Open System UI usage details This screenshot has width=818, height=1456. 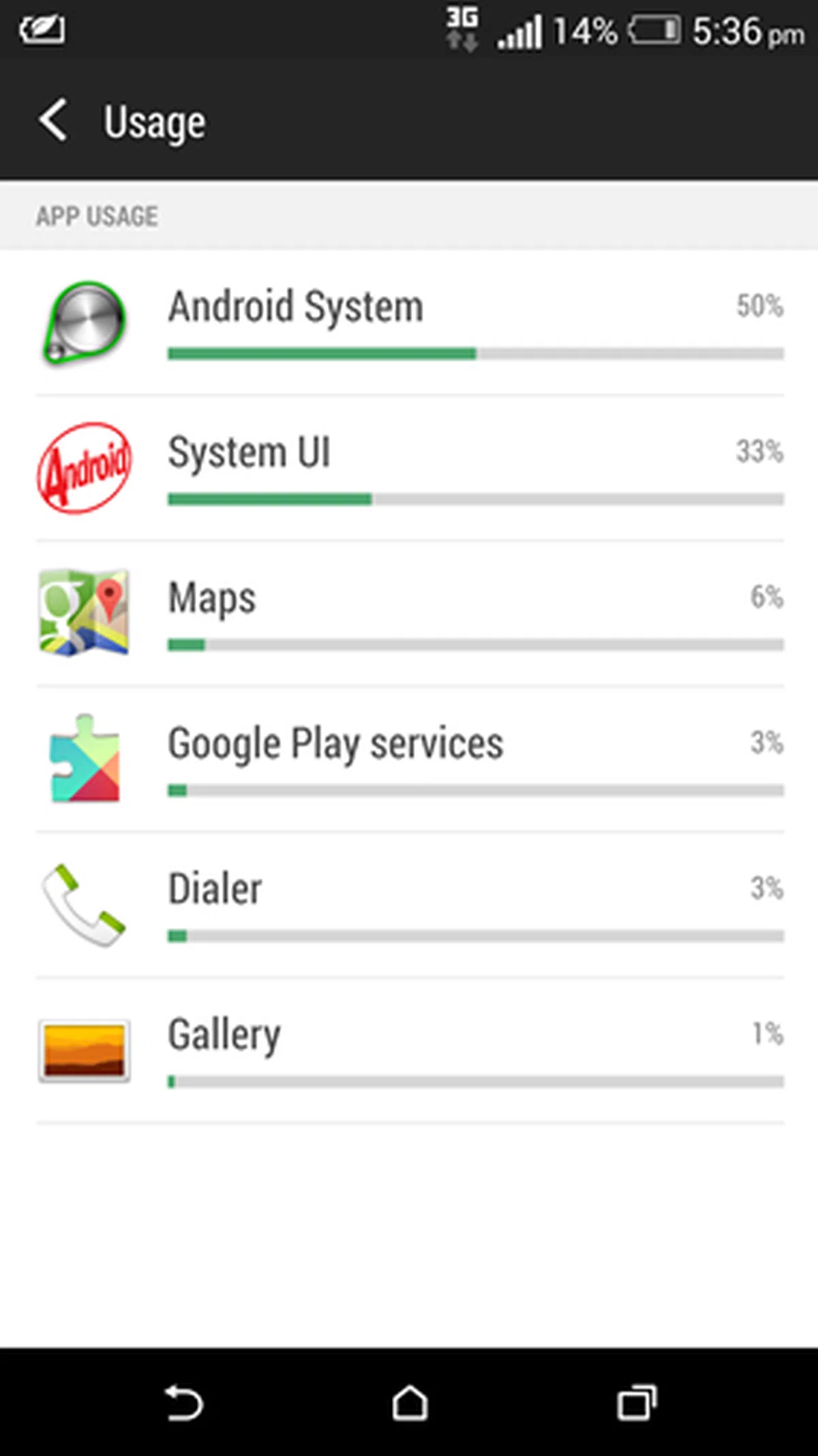[x=409, y=469]
